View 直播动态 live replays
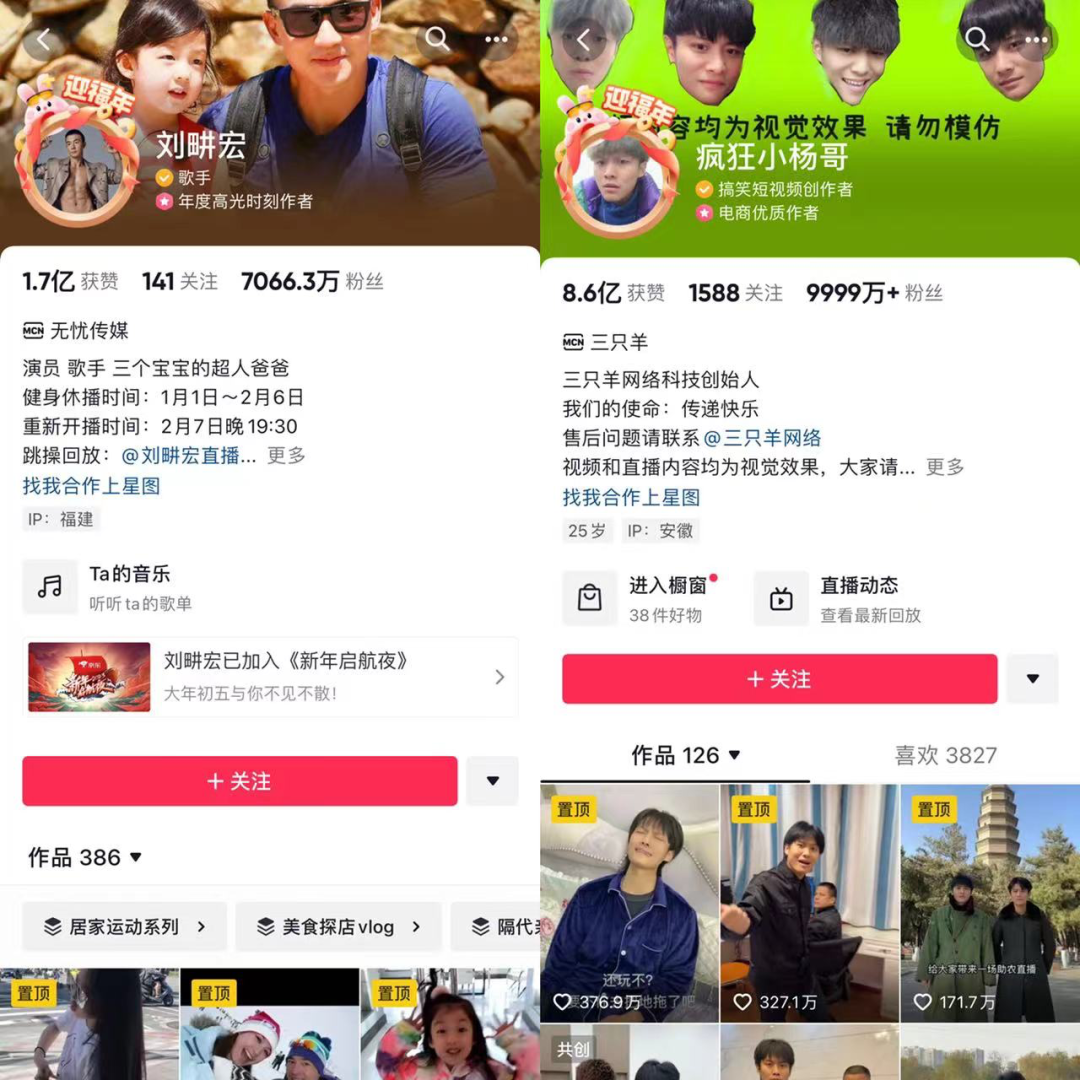Screen dimensions: 1080x1080 click(x=845, y=598)
